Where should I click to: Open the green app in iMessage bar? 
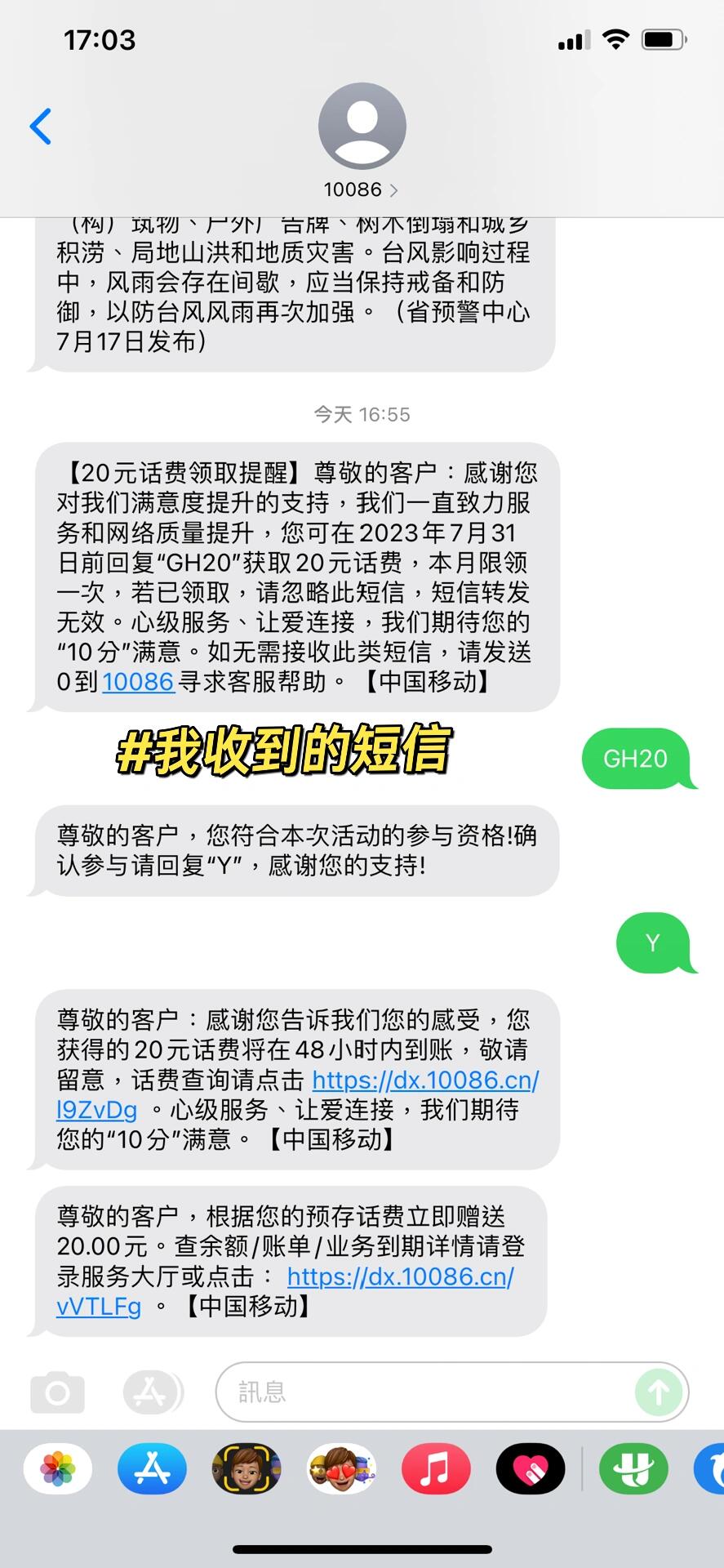634,1469
